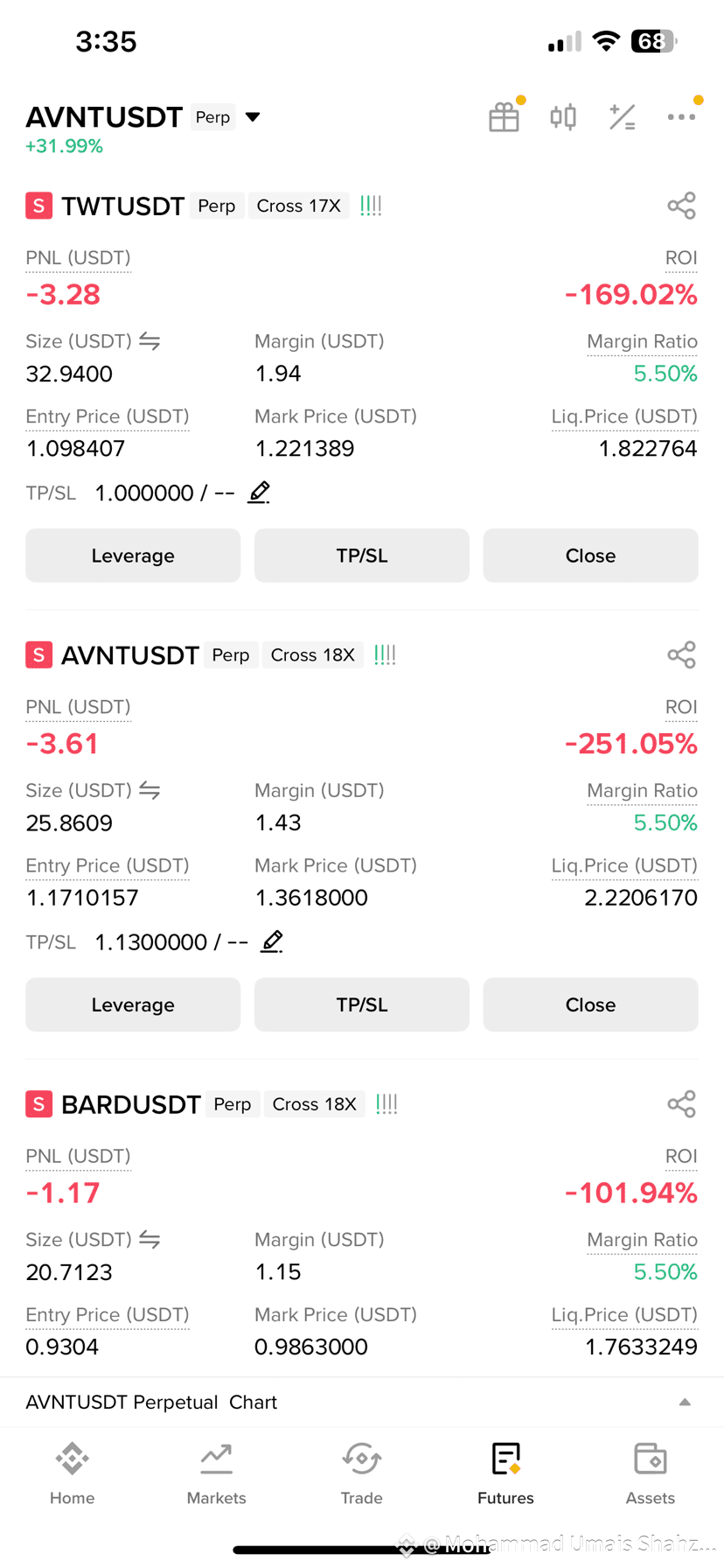Share the AVNTUSDT position
The width and height of the screenshot is (724, 1568).
681,655
